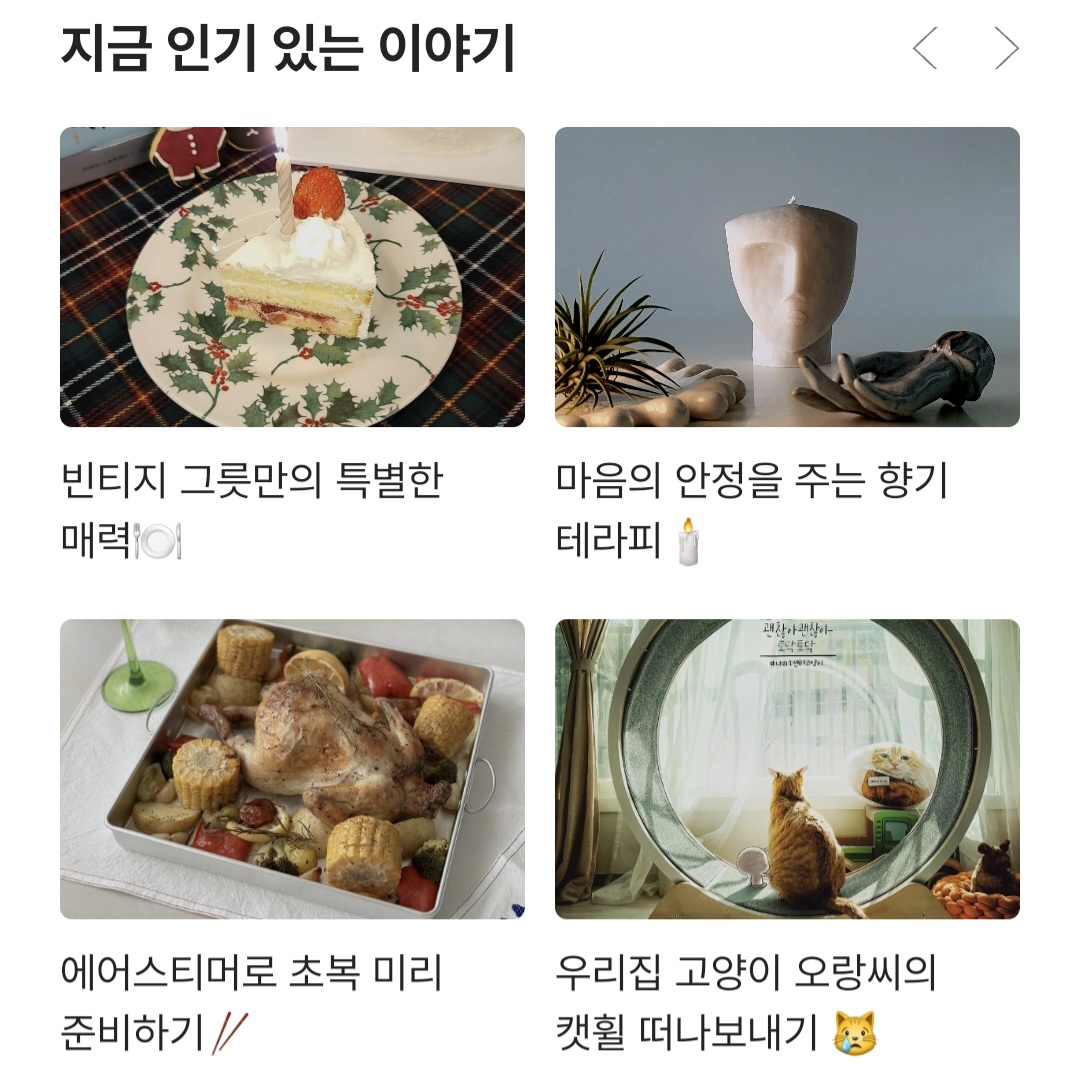Show next popular stories with right arrow
Image resolution: width=1080 pixels, height=1079 pixels.
[x=1006, y=48]
